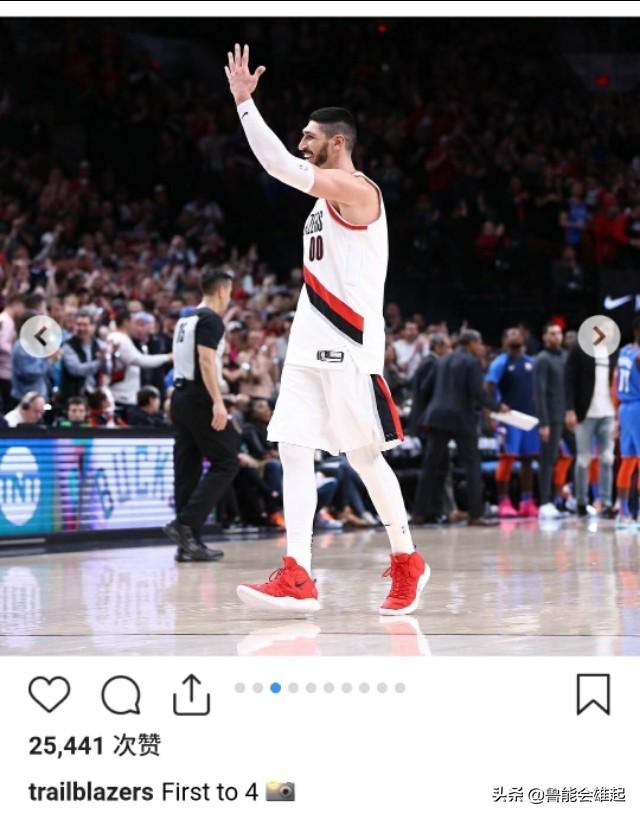Open comments on the post
This screenshot has width=640, height=817.
click(x=121, y=694)
